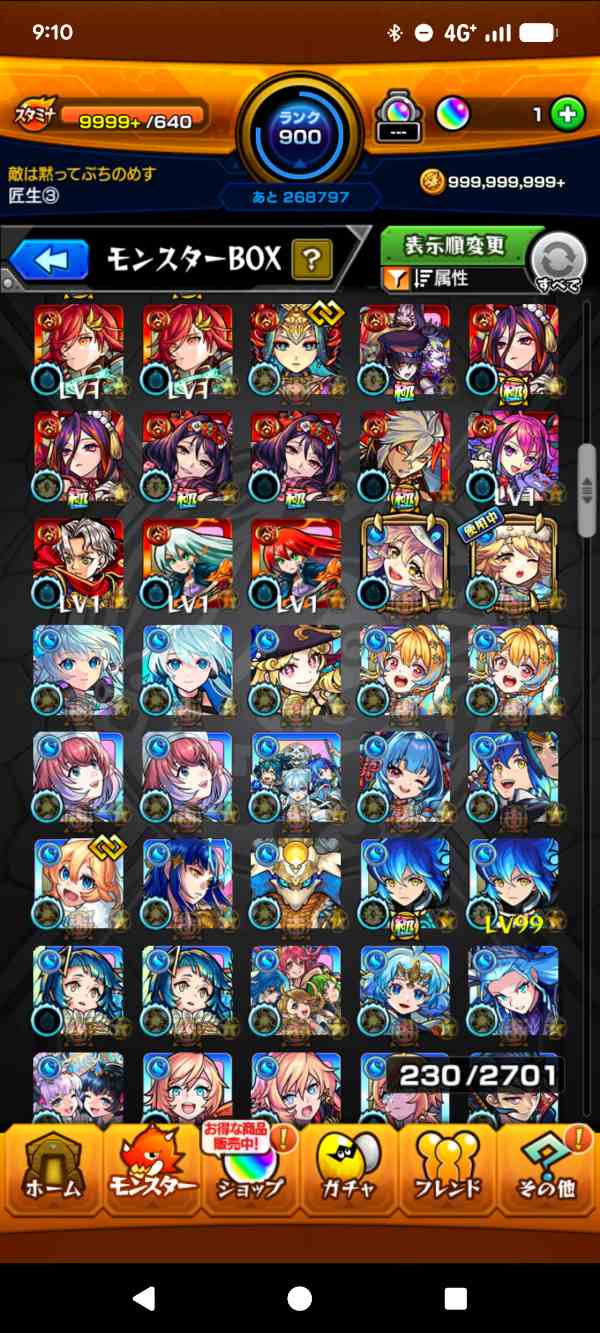Open the question mark help for モンスターBOX
Screen dimensions: 600x1333
[x=312, y=261]
